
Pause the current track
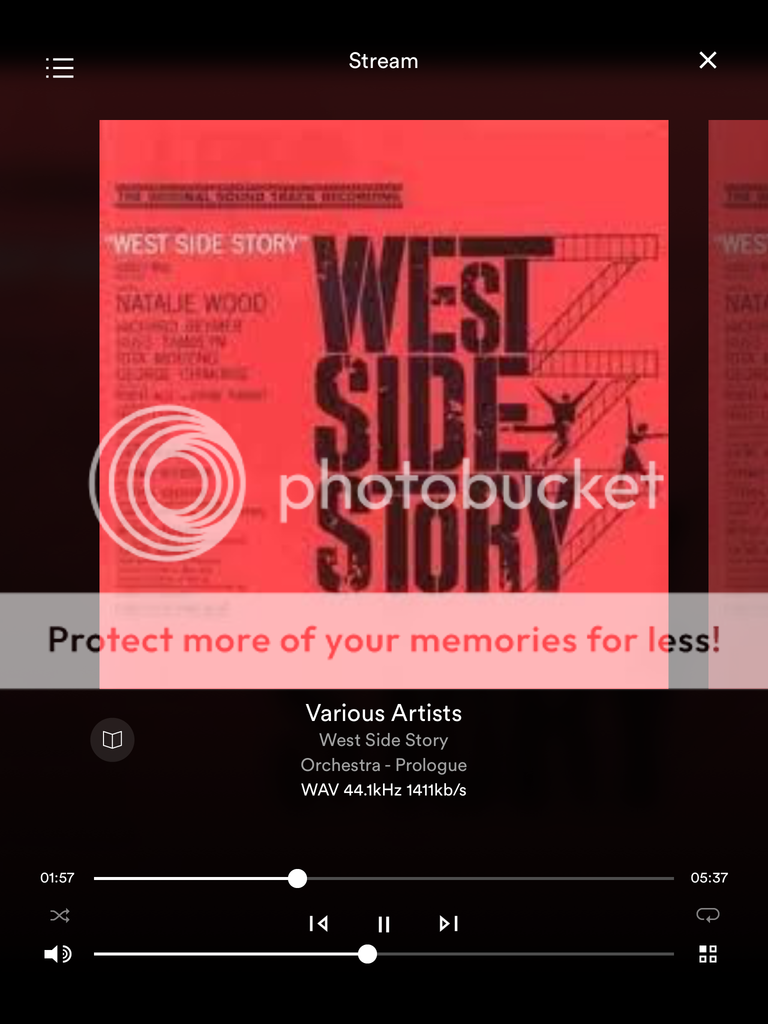384,924
